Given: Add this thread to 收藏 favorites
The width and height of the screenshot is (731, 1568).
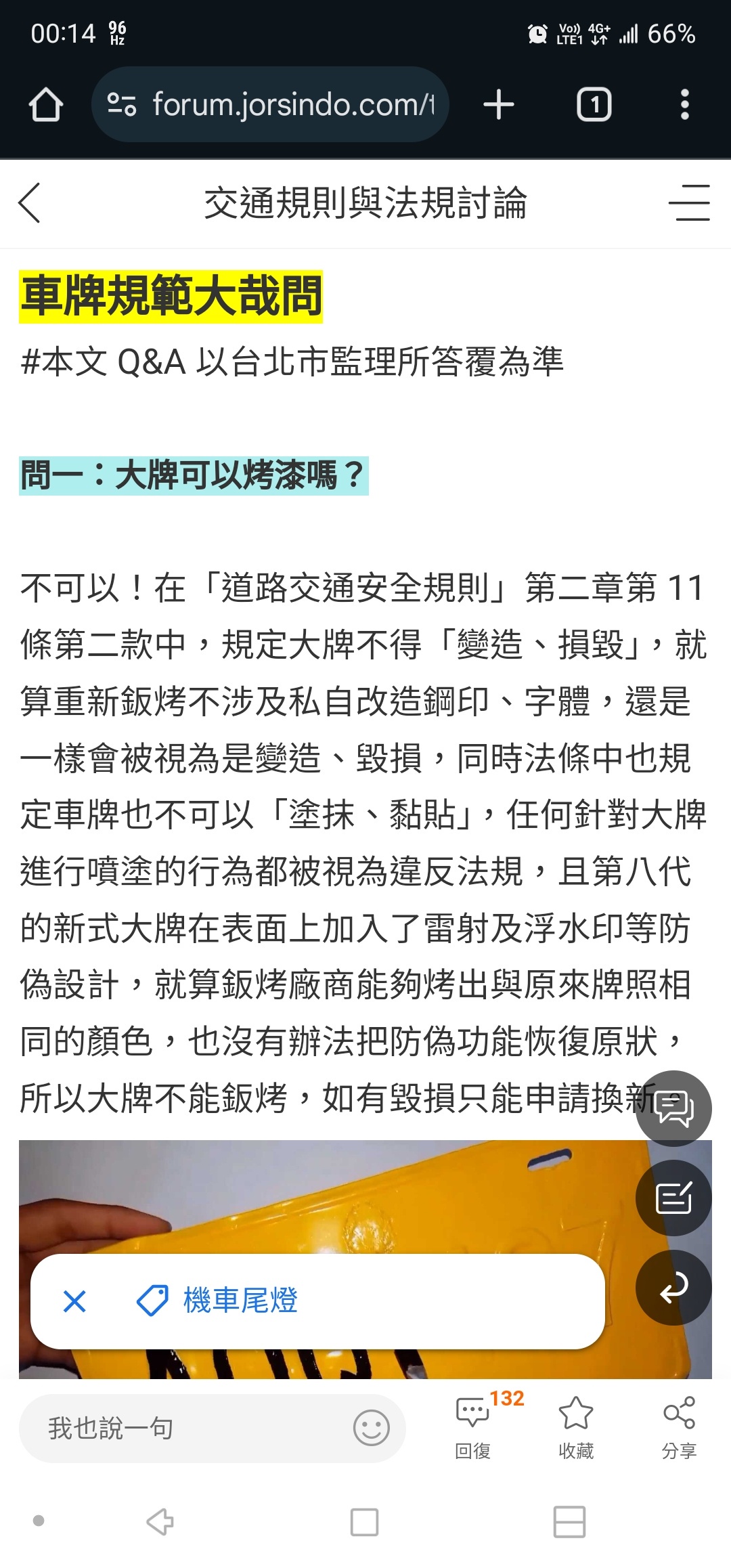Looking at the screenshot, I should point(576,1427).
